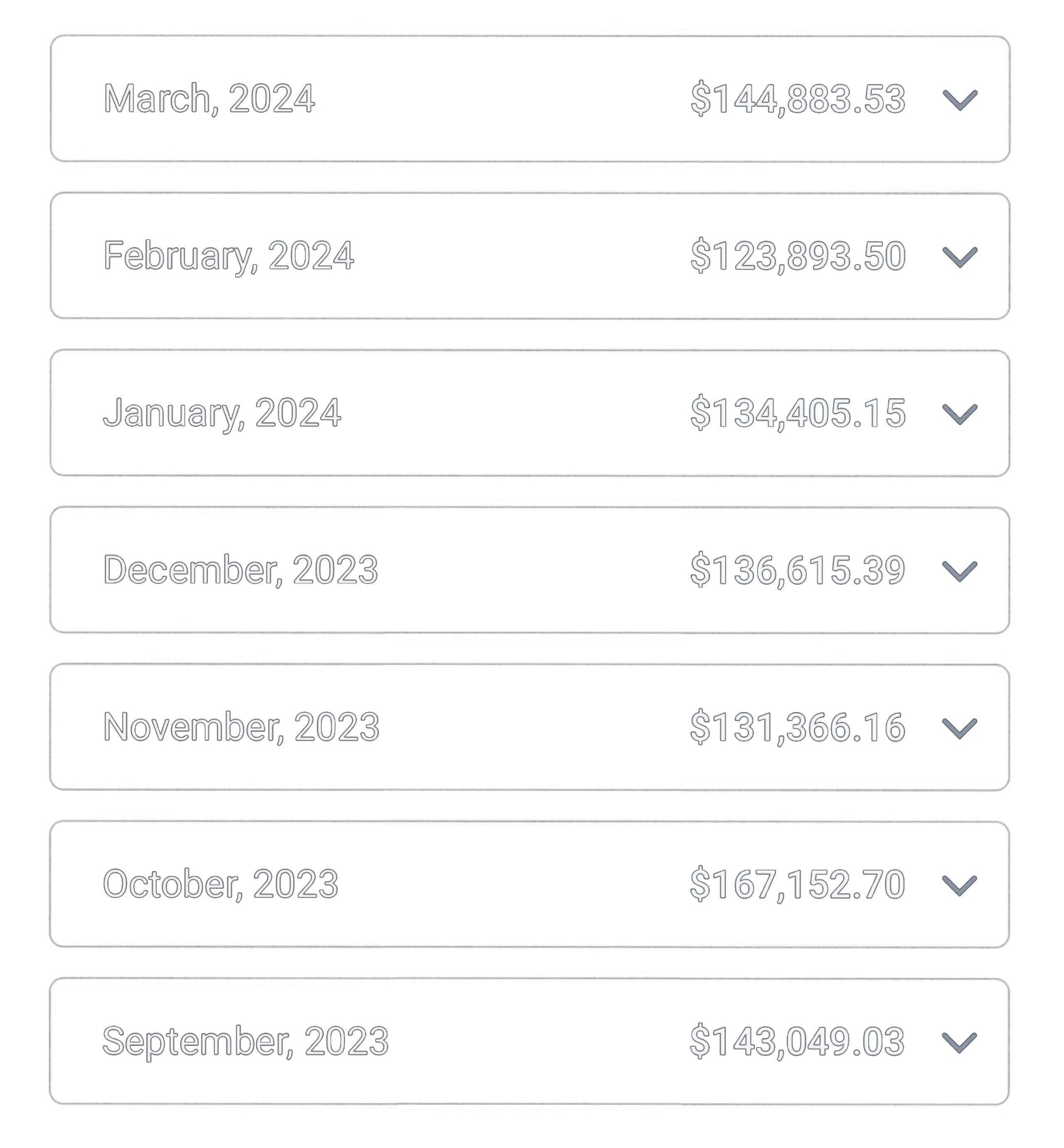Expand December, 2023 breakdown
This screenshot has height=1148, width=1064.
(960, 570)
